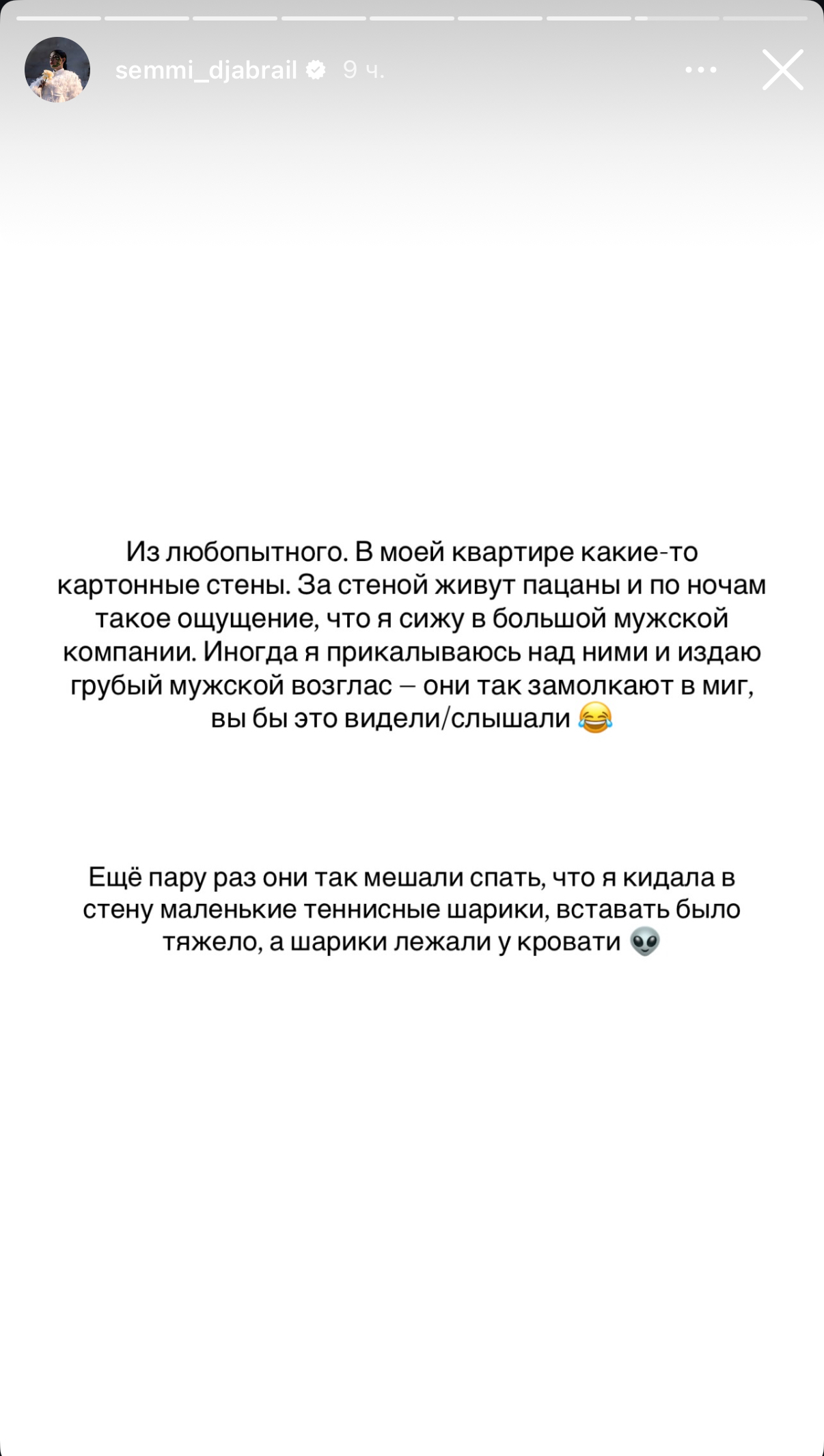Open the three-dot story options menu
The height and width of the screenshot is (1456, 824).
coord(700,70)
